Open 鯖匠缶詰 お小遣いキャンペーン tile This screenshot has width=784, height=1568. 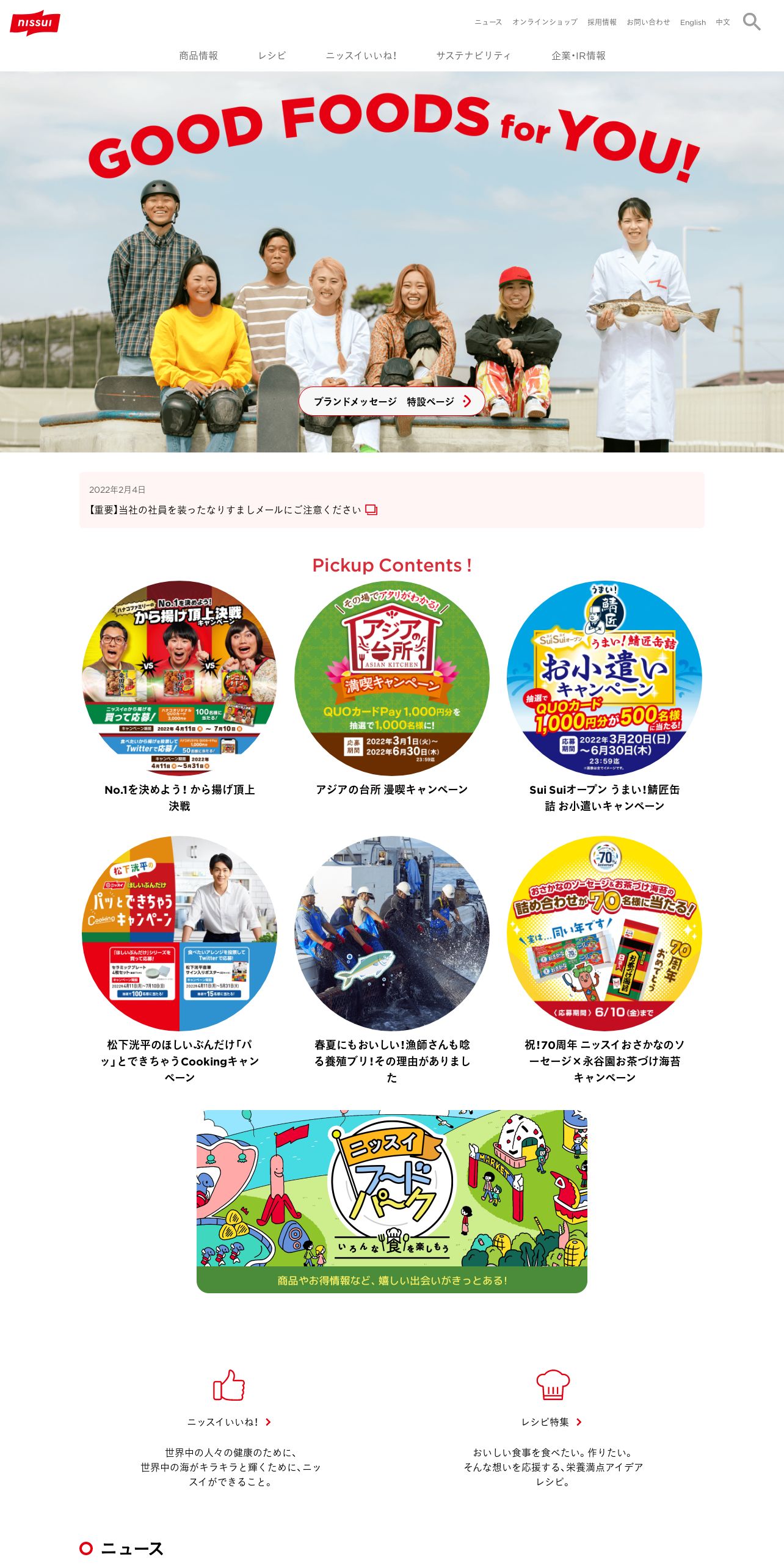(604, 697)
